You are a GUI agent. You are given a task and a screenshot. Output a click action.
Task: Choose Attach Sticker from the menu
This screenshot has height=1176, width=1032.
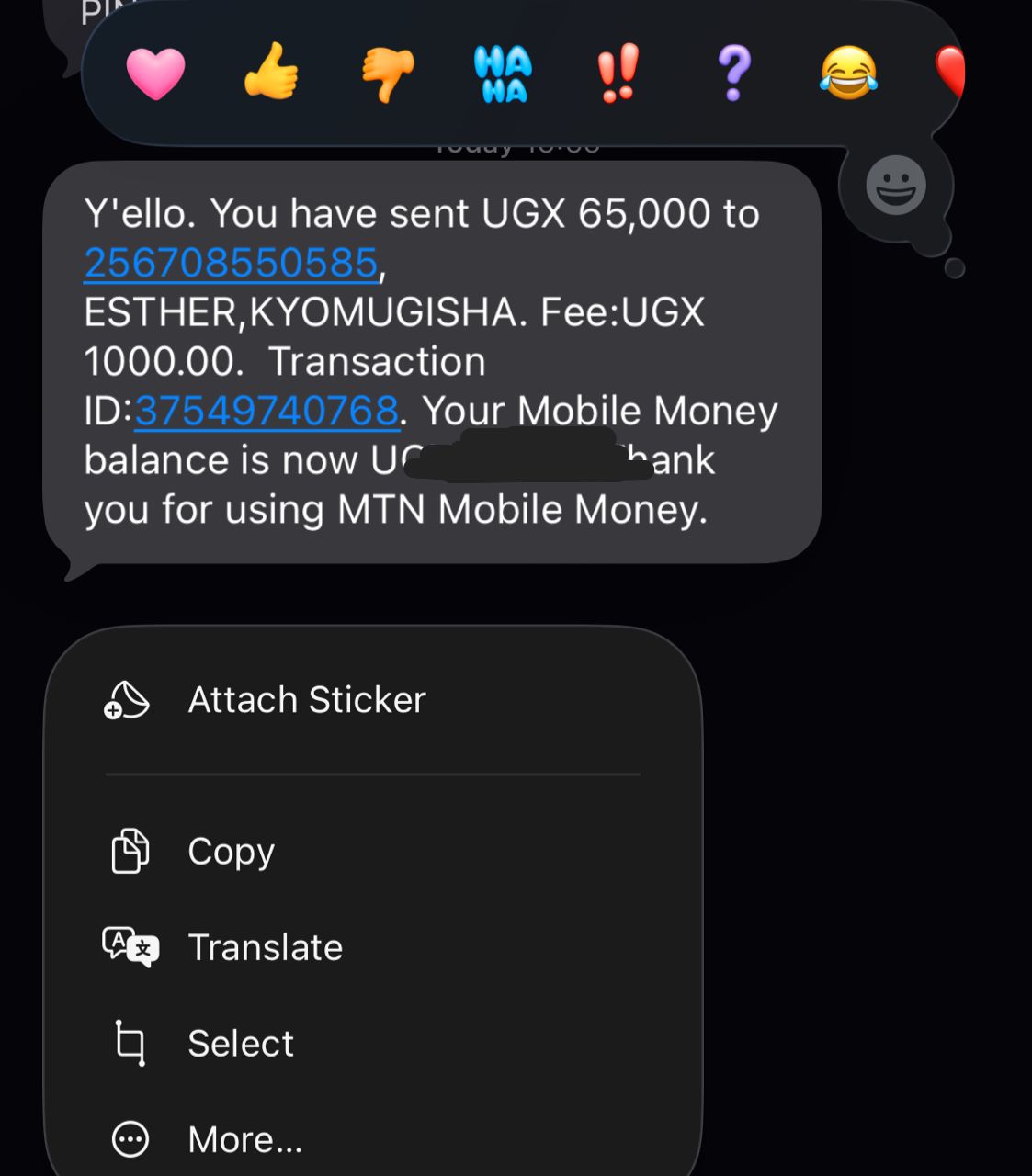(373, 700)
